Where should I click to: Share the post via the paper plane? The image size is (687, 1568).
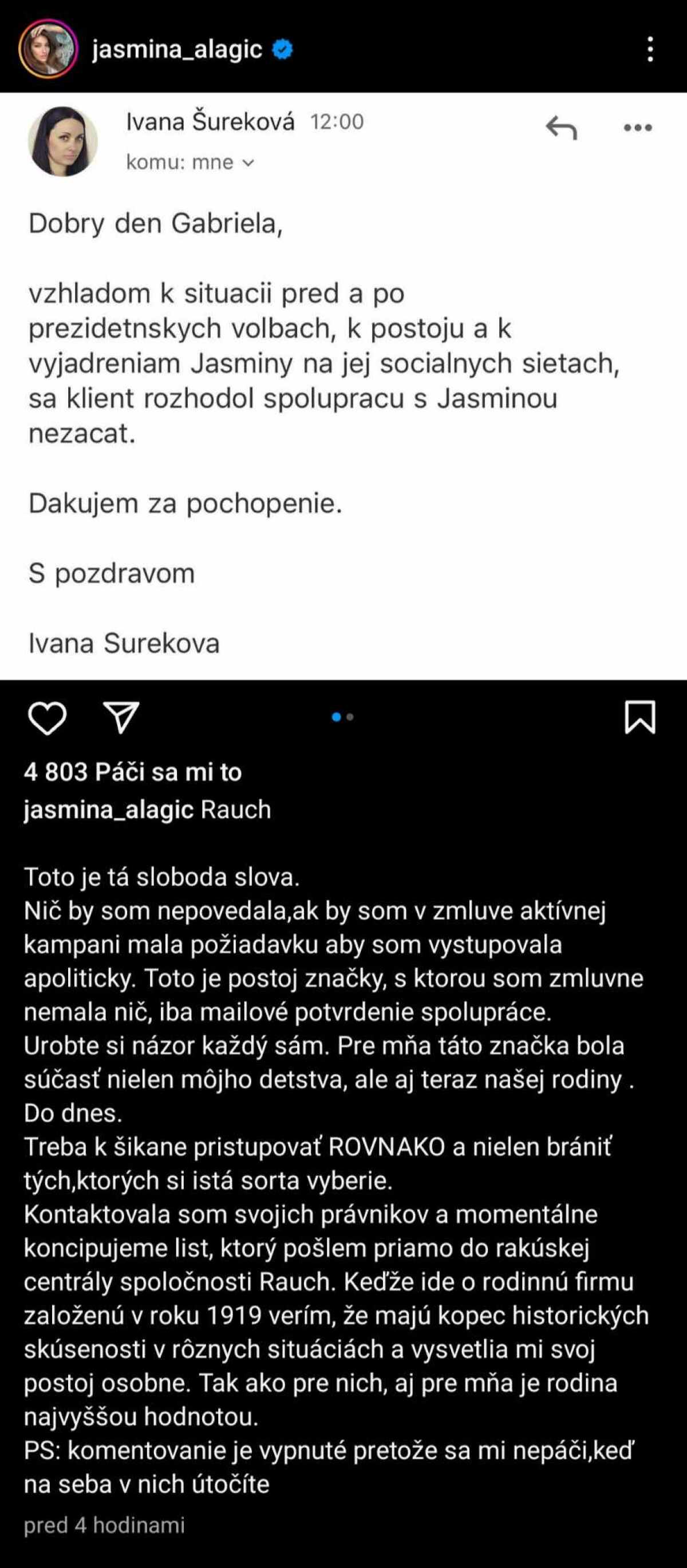pos(121,717)
